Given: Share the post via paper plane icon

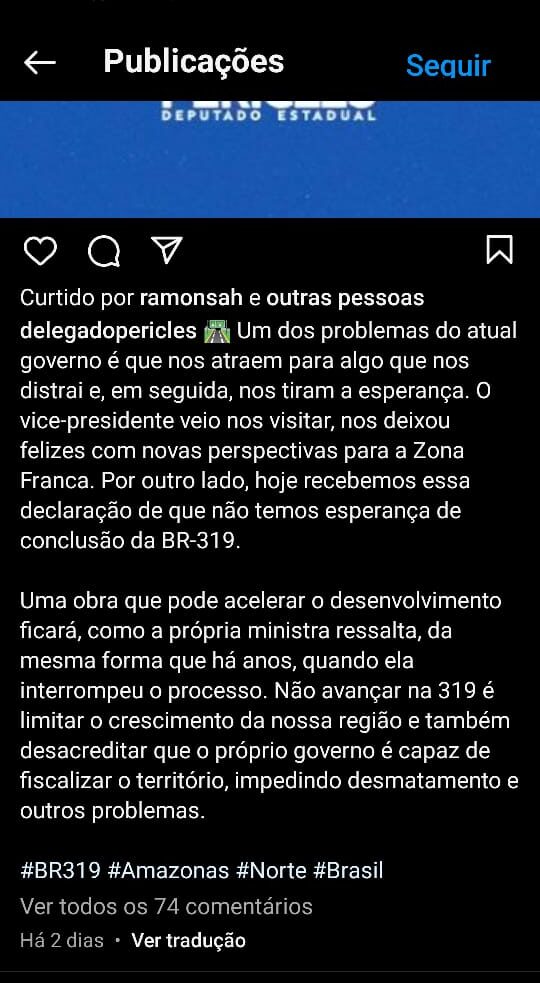Looking at the screenshot, I should pyautogui.click(x=167, y=250).
